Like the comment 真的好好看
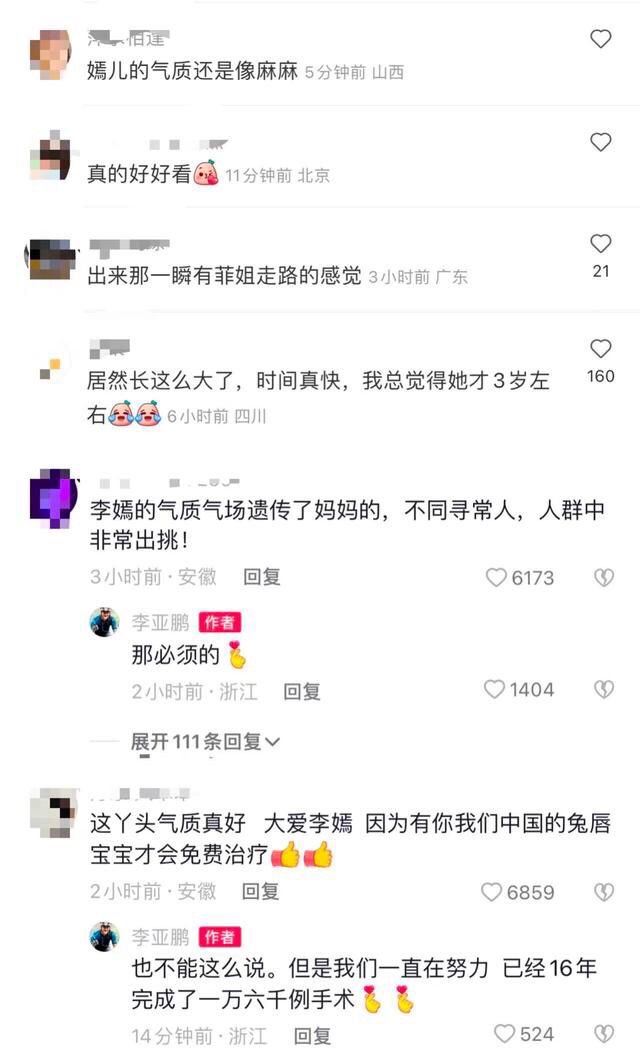 [x=600, y=142]
